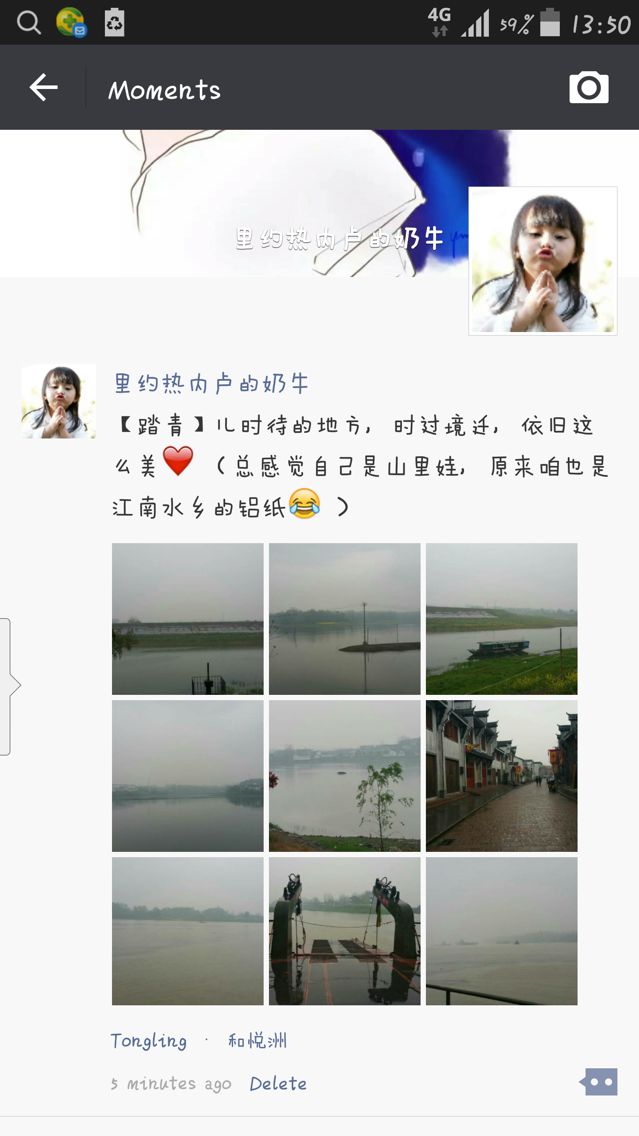View the last photo in the grid
The width and height of the screenshot is (639, 1136).
tap(502, 931)
